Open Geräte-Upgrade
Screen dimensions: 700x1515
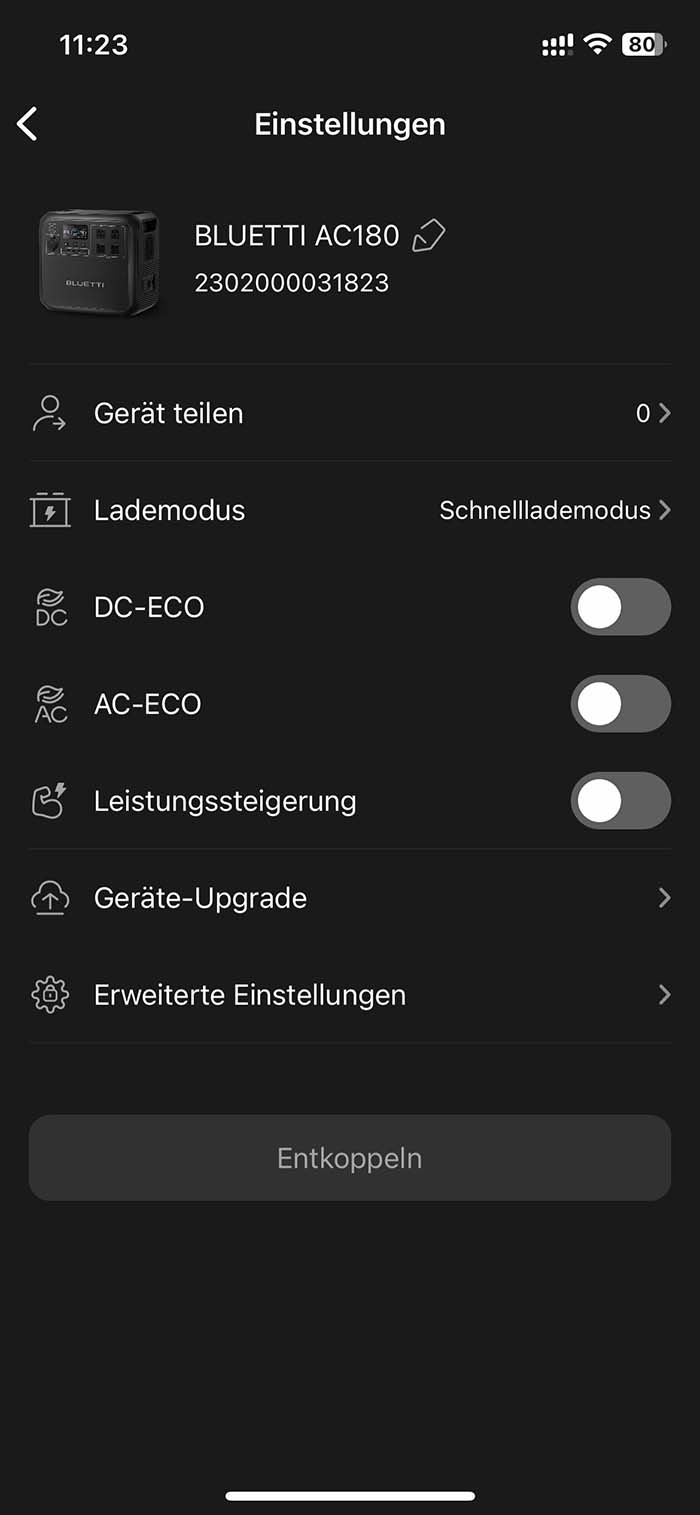pyautogui.click(x=350, y=898)
